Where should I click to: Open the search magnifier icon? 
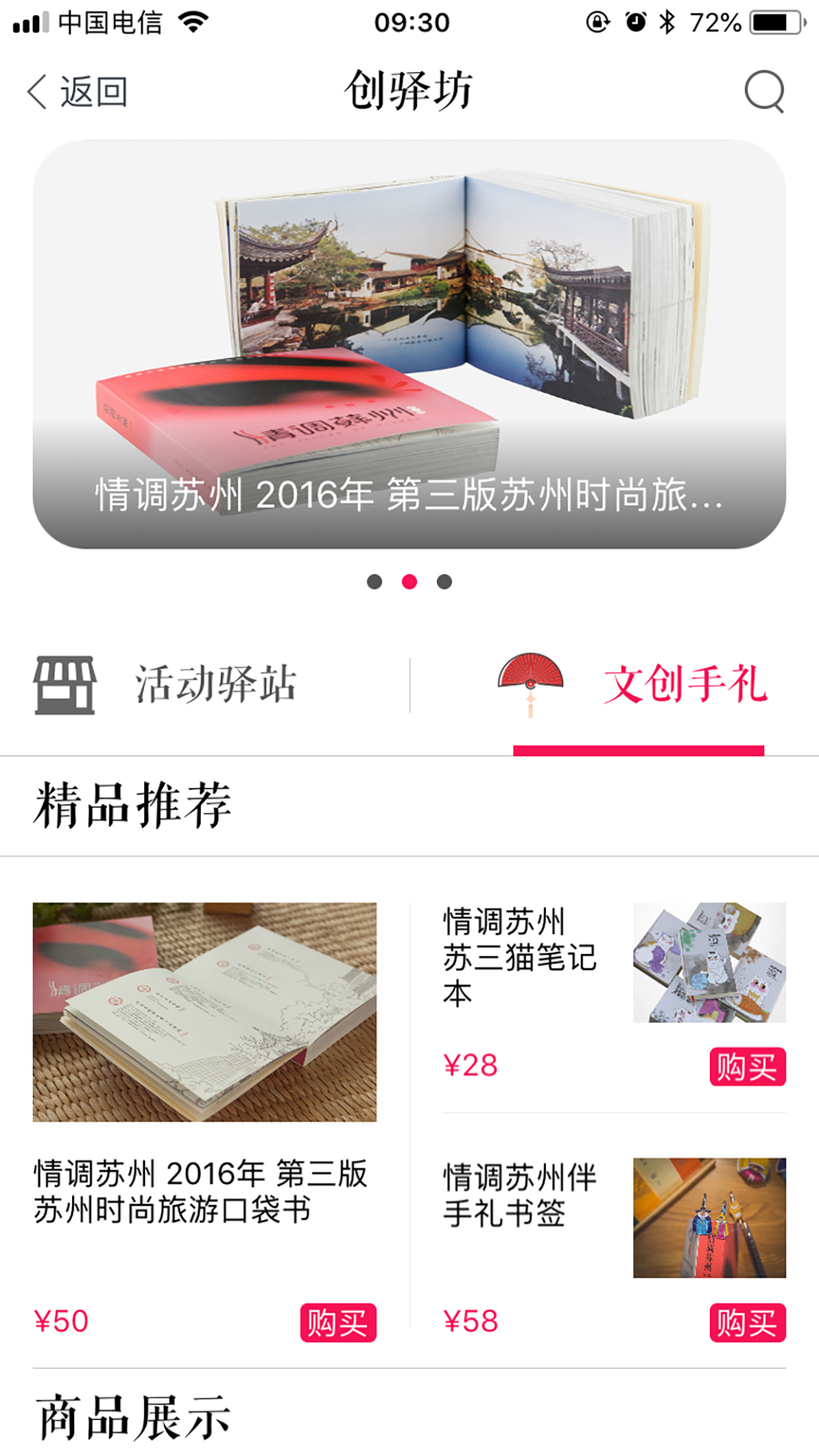(764, 92)
